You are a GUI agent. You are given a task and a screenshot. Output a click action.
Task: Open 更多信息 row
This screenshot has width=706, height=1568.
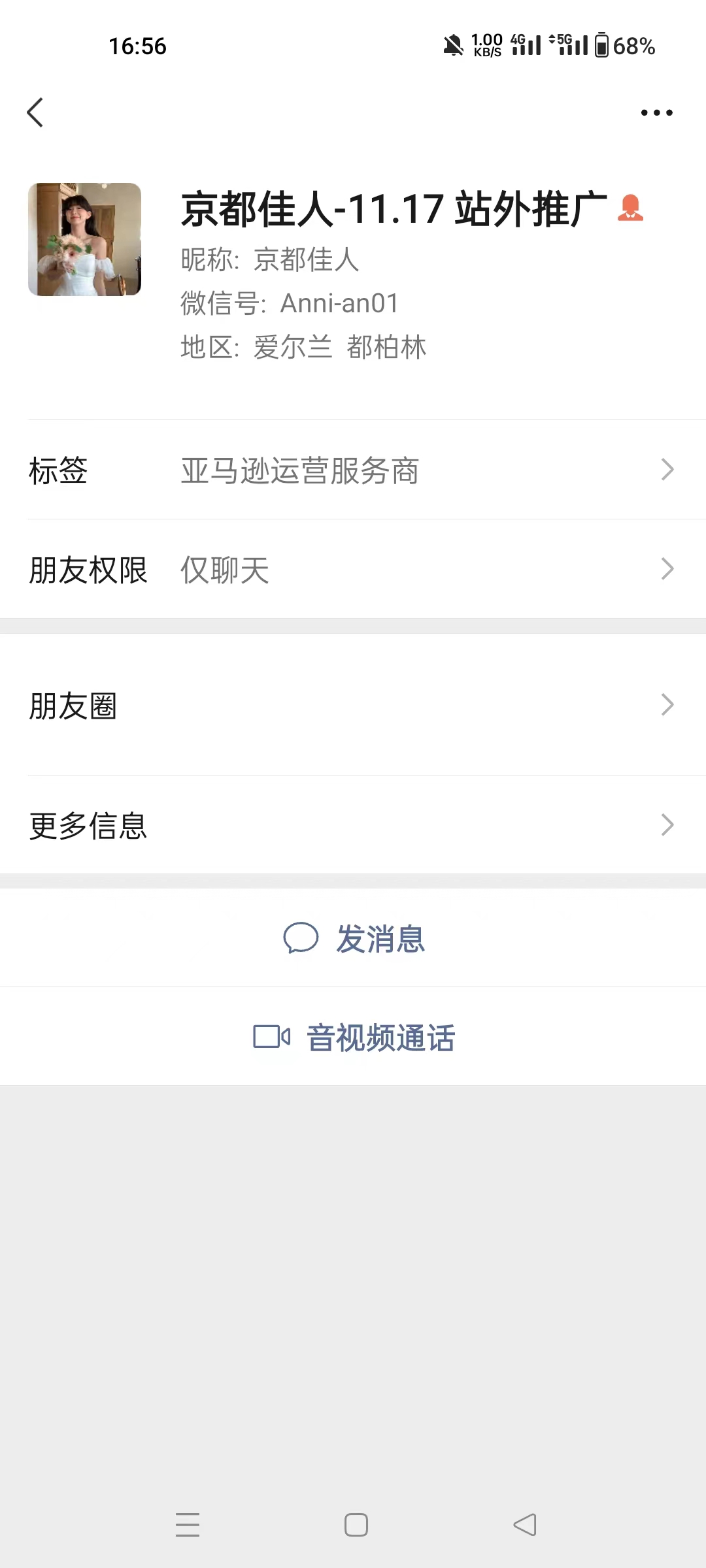point(353,825)
